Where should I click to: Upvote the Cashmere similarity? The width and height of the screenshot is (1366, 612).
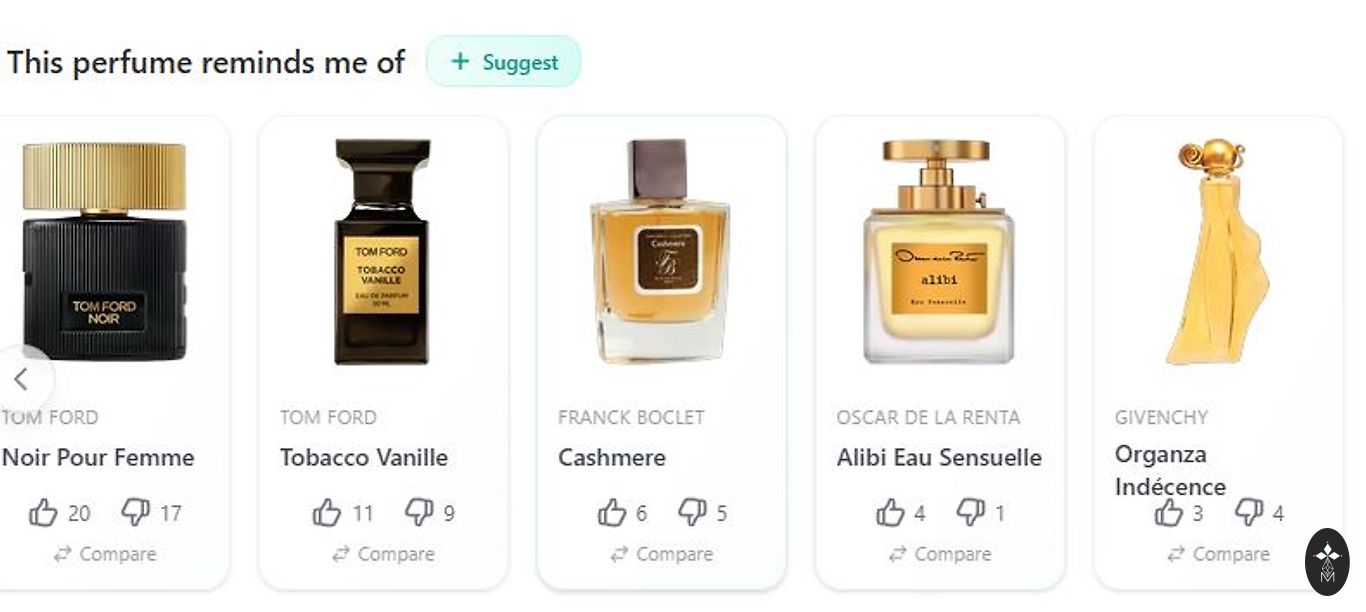tap(611, 513)
